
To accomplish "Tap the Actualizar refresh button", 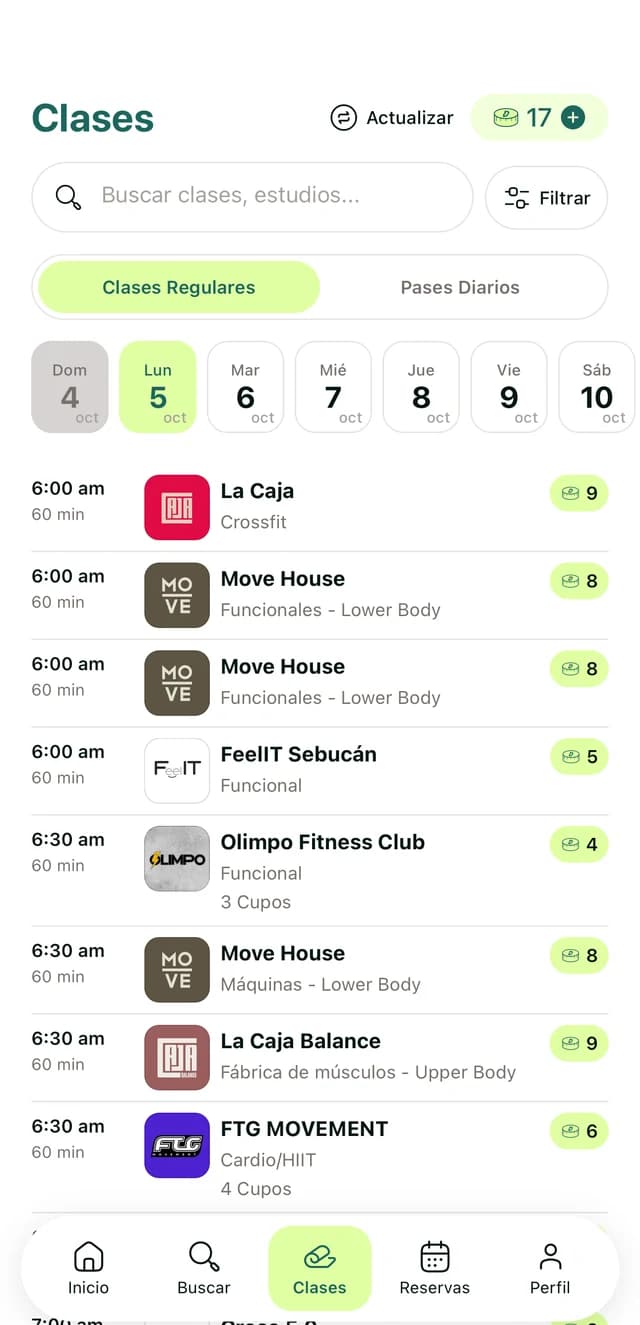I will tap(392, 118).
